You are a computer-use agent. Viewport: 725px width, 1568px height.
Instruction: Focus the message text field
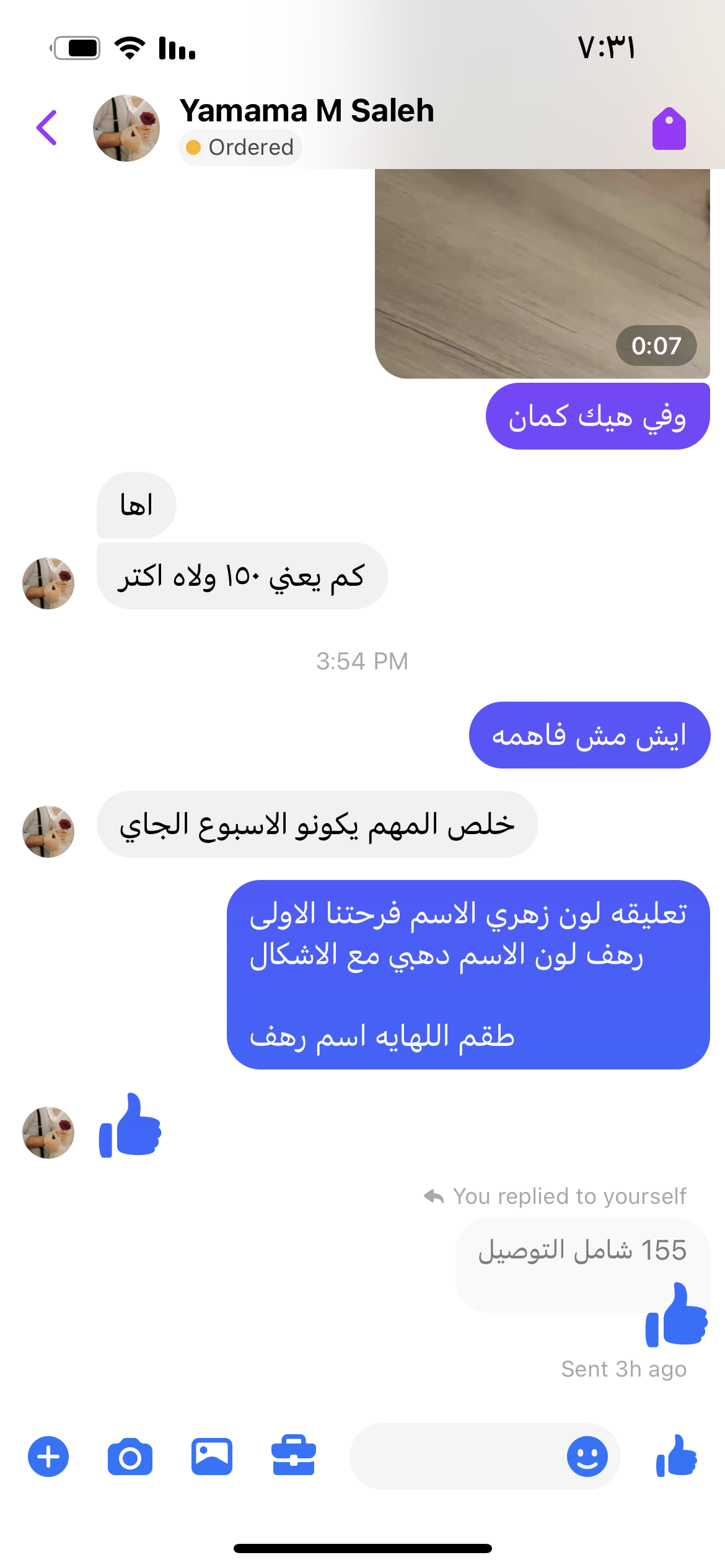point(455,1457)
